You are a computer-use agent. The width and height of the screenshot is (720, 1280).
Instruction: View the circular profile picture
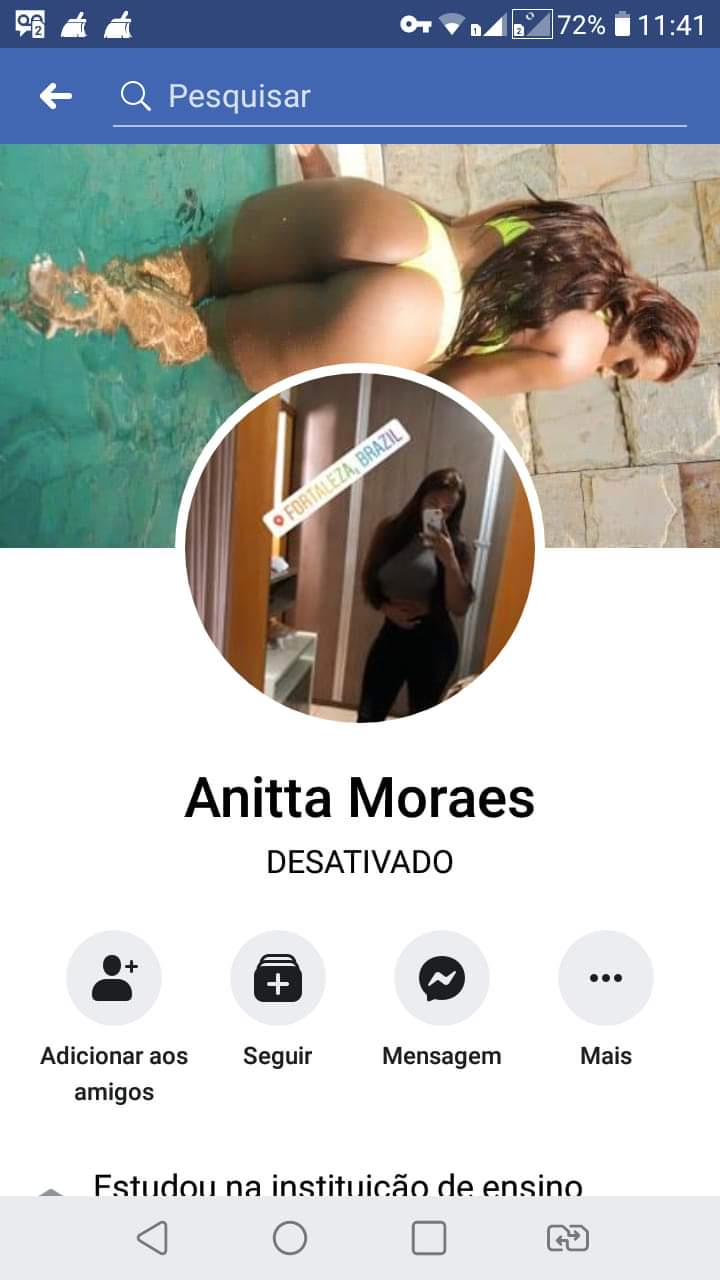(360, 547)
